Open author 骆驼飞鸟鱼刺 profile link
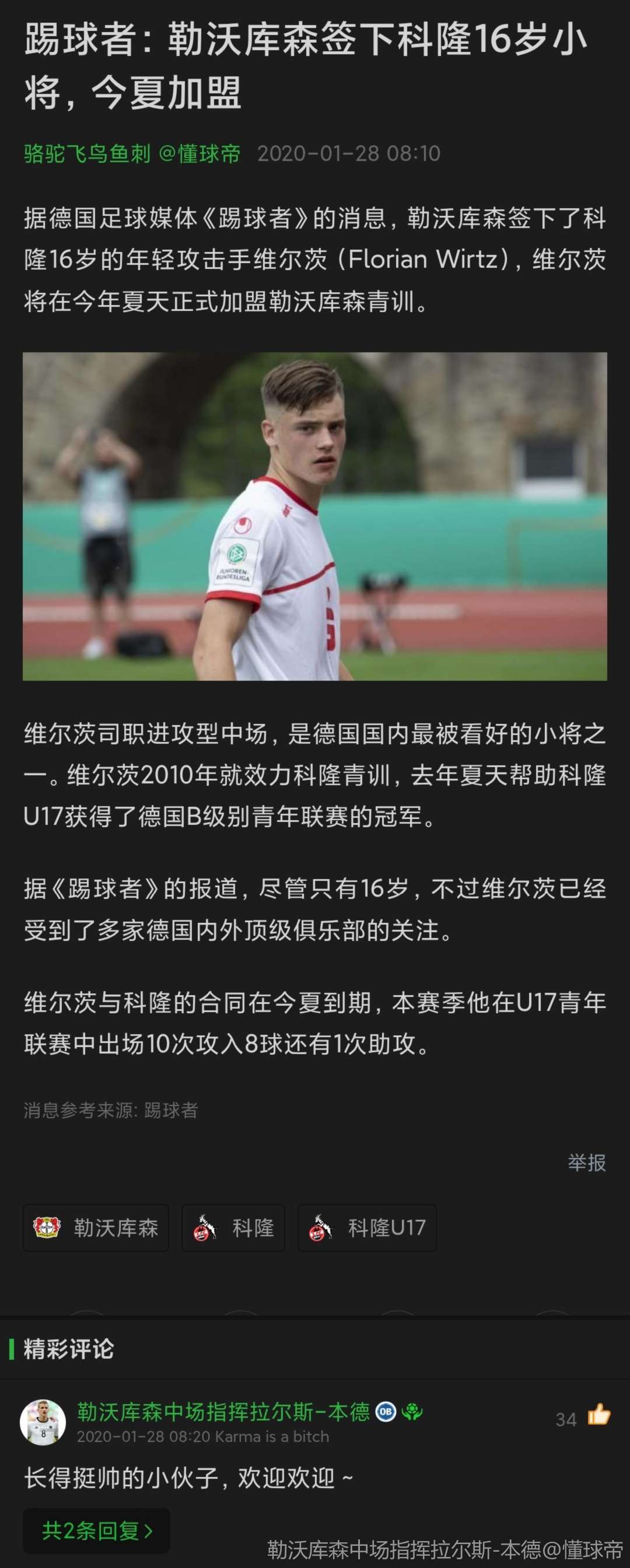Screen dimensions: 630x1568 [87, 153]
